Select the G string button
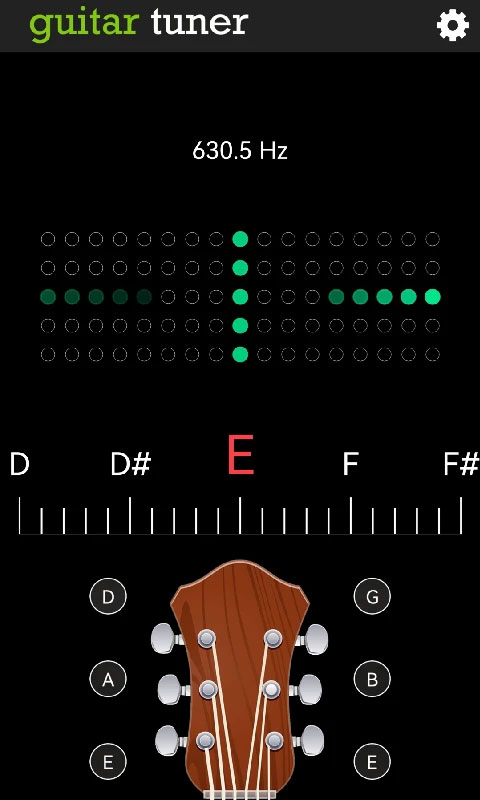 (x=372, y=596)
